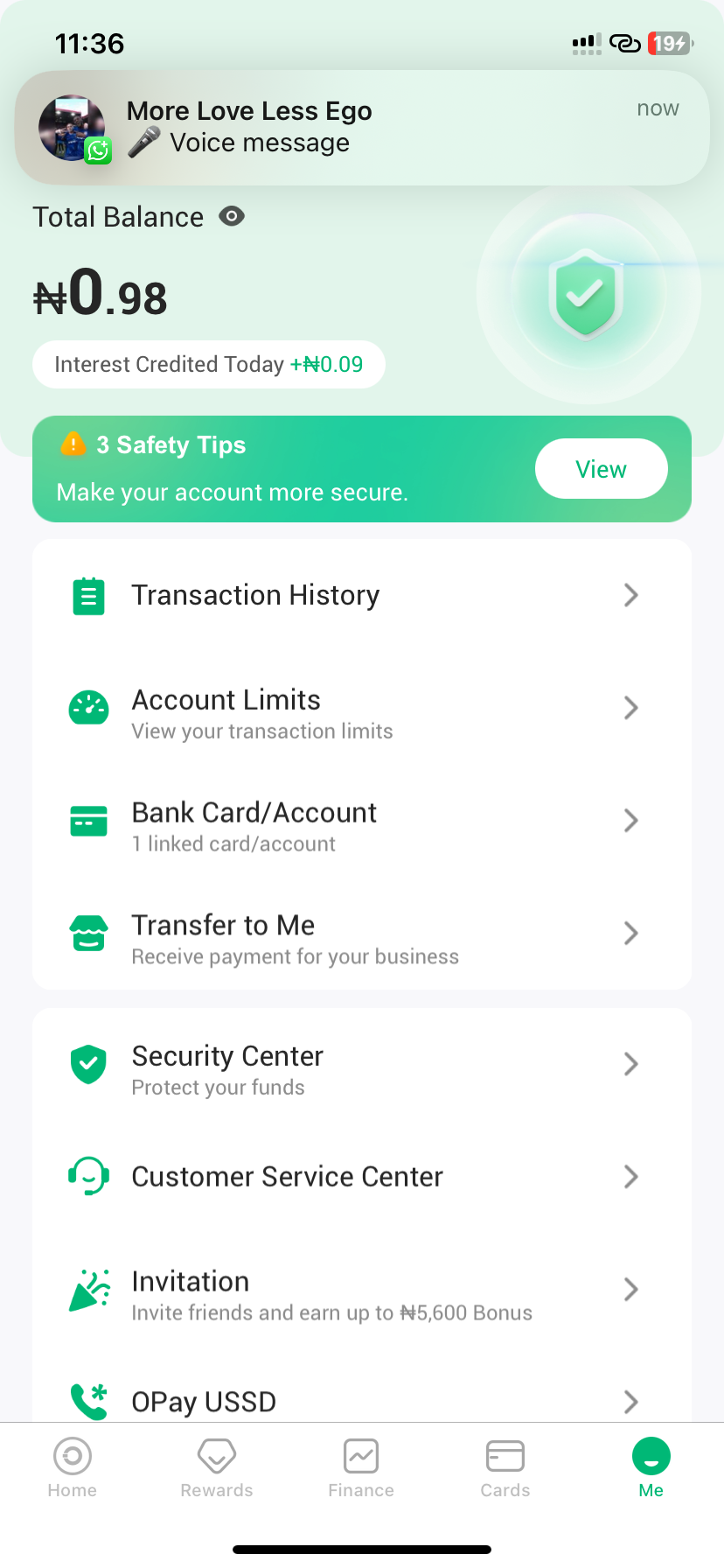Open OPay USSD option

[x=361, y=1398]
